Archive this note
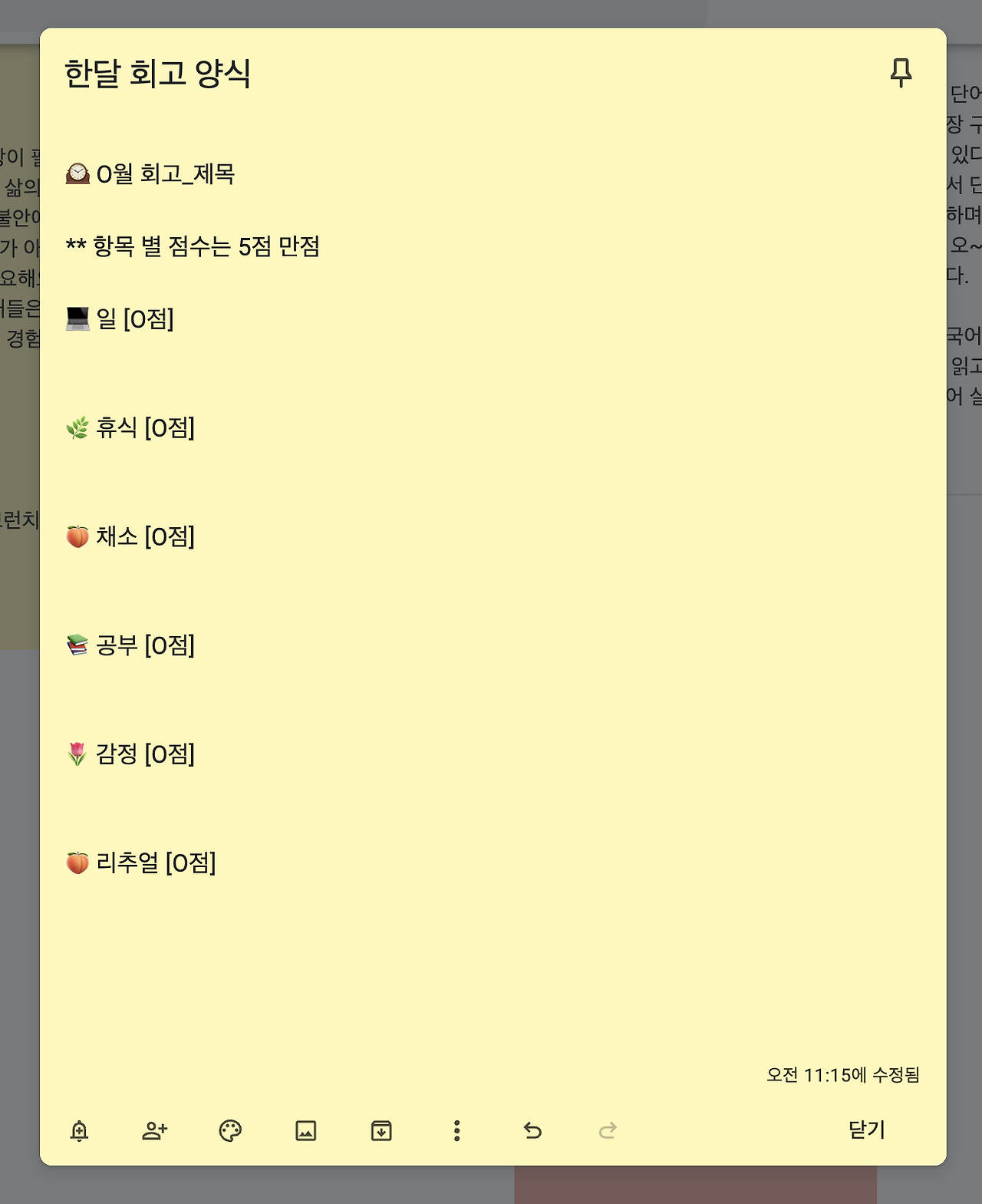982x1204 pixels. click(x=381, y=1130)
